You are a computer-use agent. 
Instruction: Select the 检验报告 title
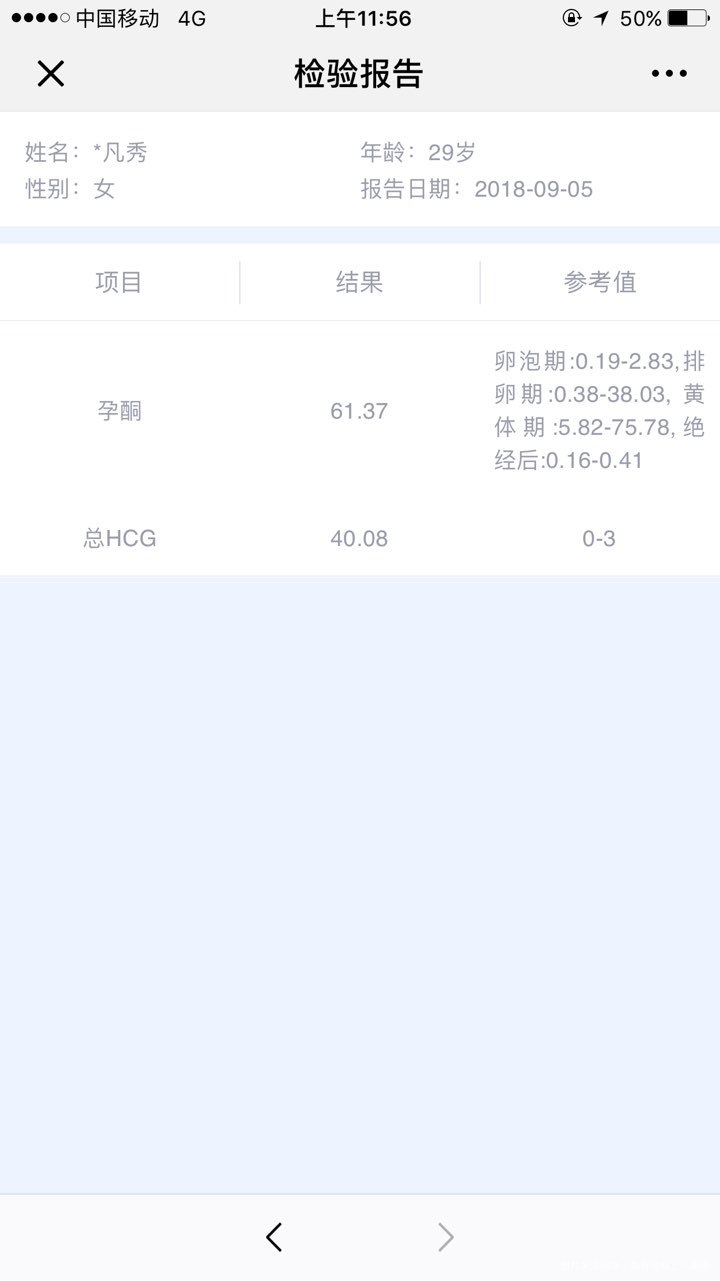360,73
